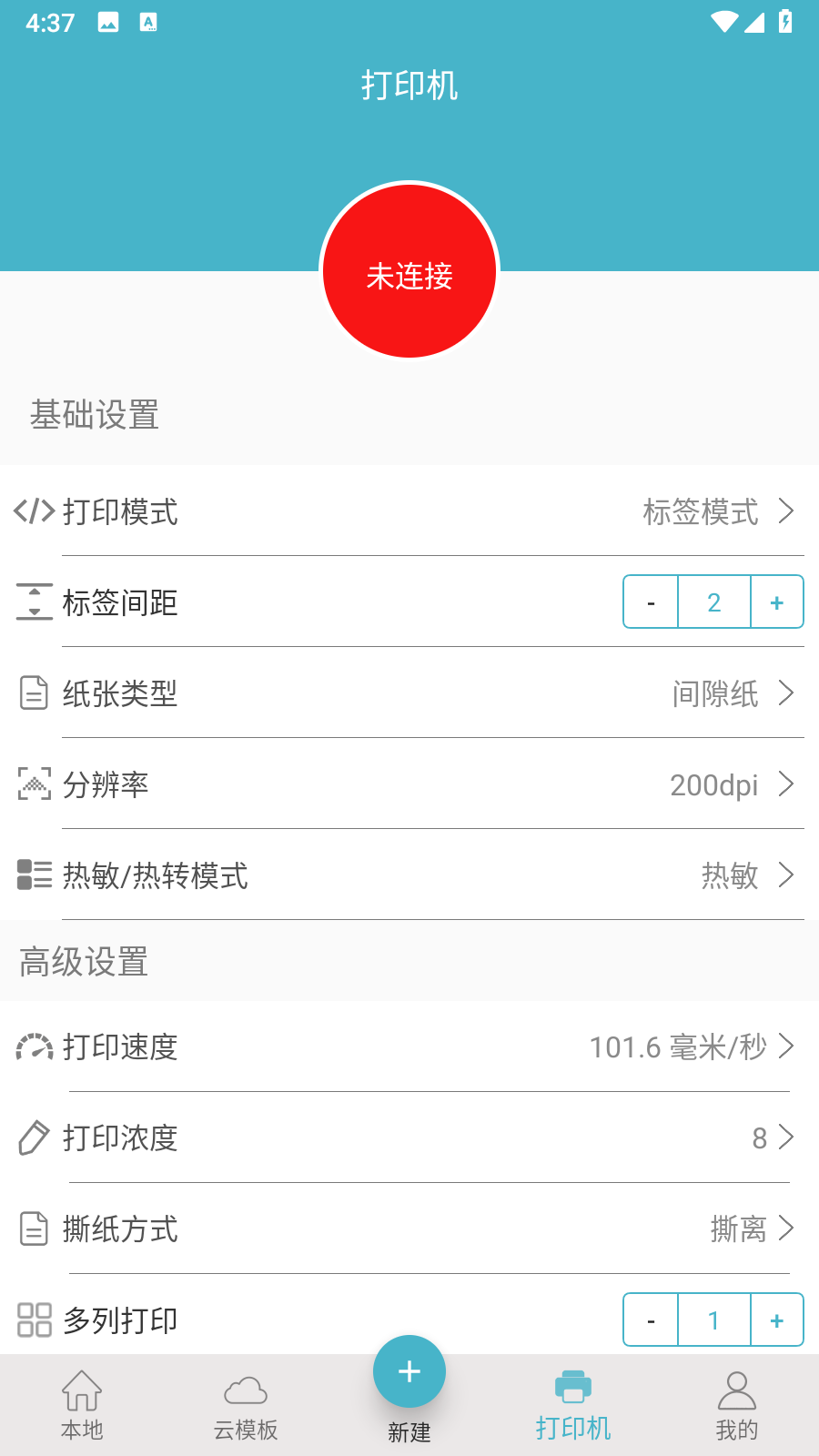Switch to the 云模板 tab
819x1456 pixels.
pyautogui.click(x=246, y=1406)
